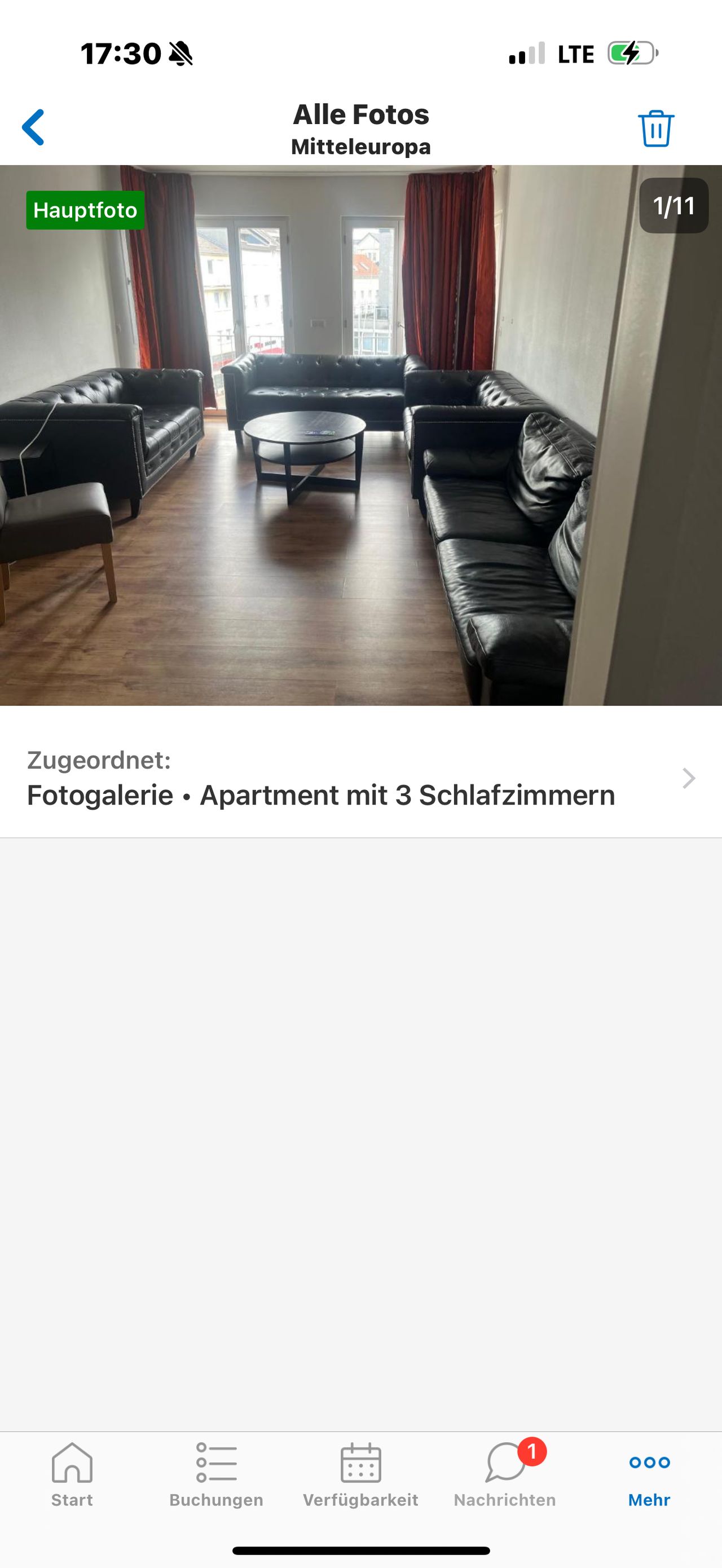Delete this photo with the trash icon
The width and height of the screenshot is (722, 1568).
coord(655,129)
